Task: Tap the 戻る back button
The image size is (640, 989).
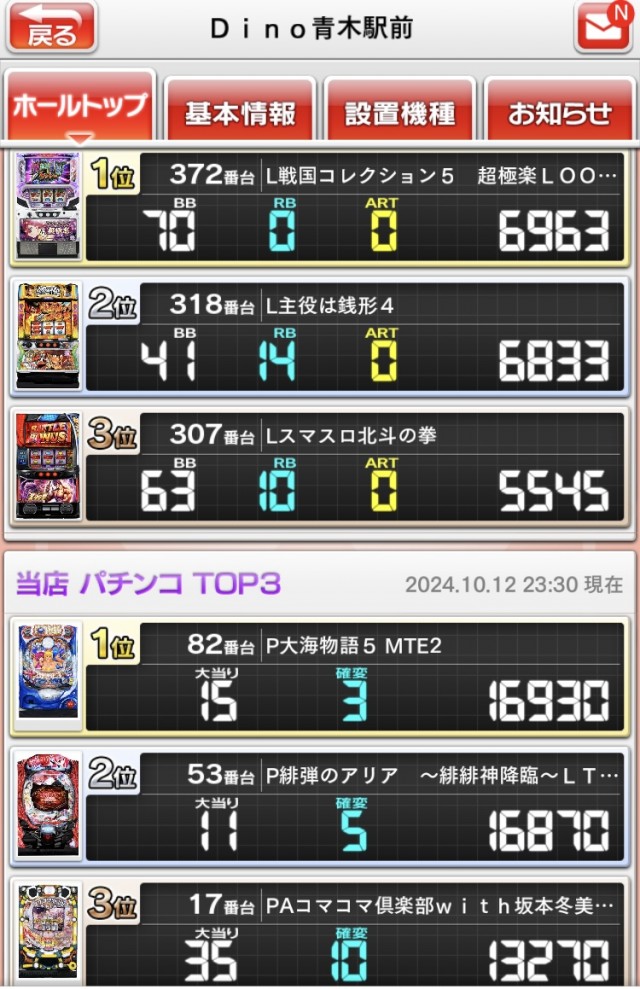Action: [52, 27]
